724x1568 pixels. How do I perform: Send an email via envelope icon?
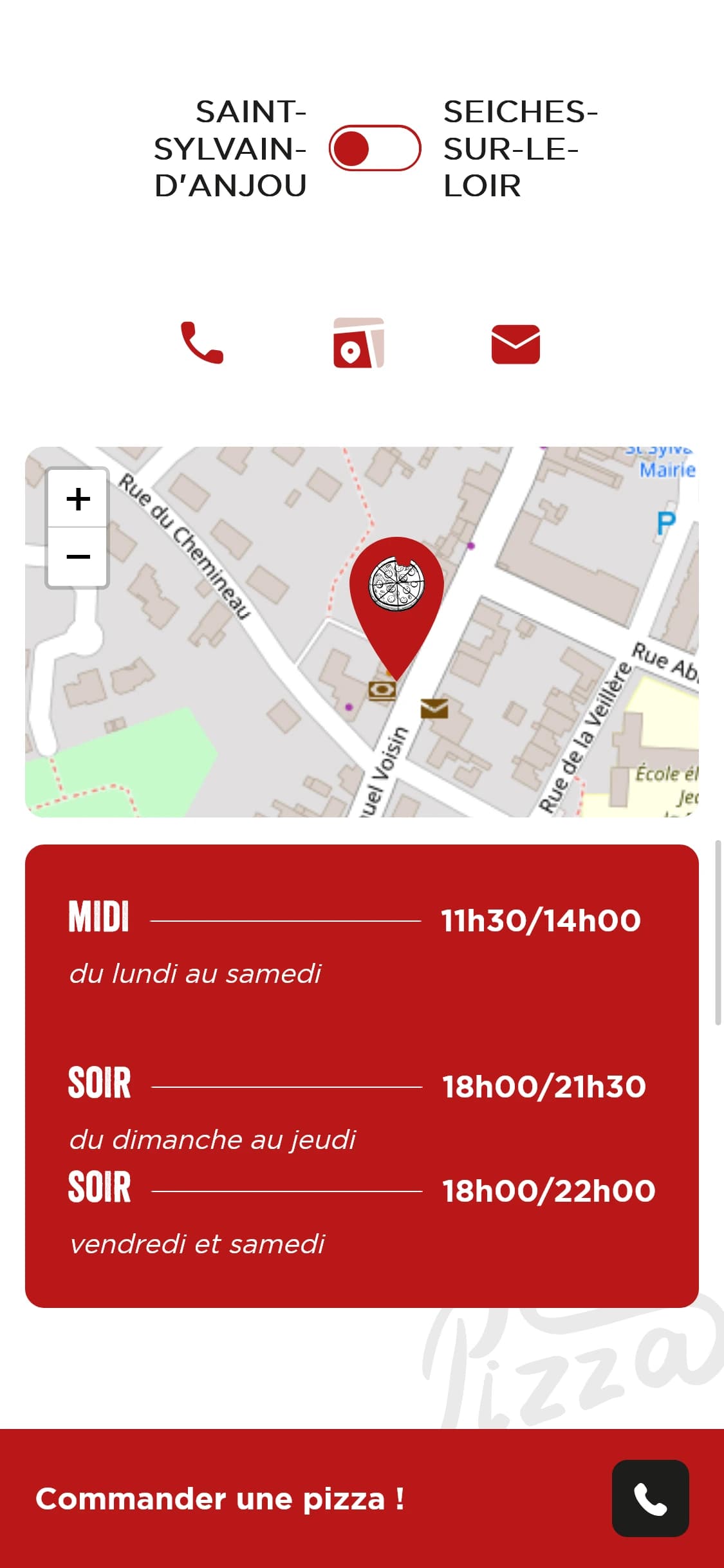(515, 344)
